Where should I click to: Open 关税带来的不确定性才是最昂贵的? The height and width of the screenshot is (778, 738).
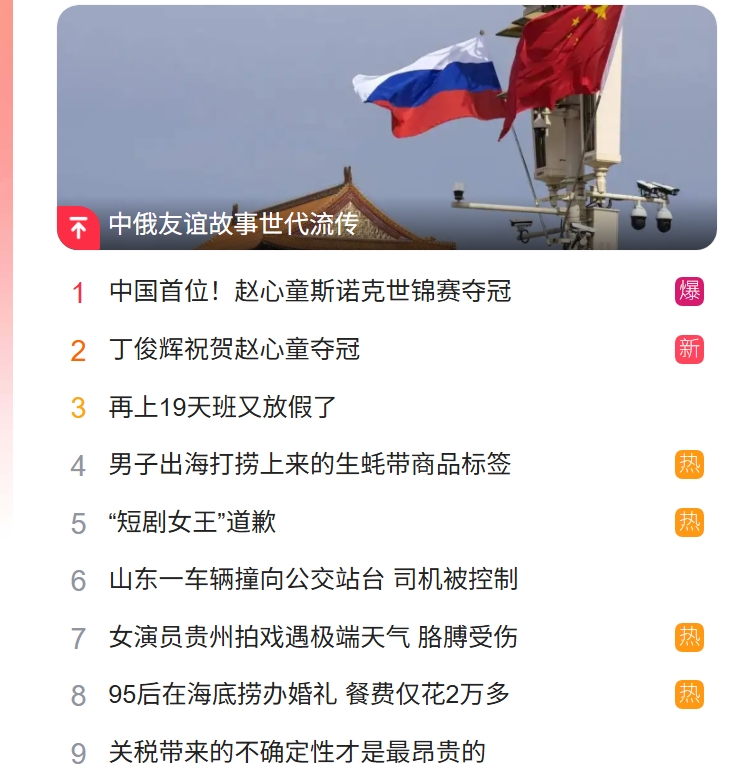point(297,751)
